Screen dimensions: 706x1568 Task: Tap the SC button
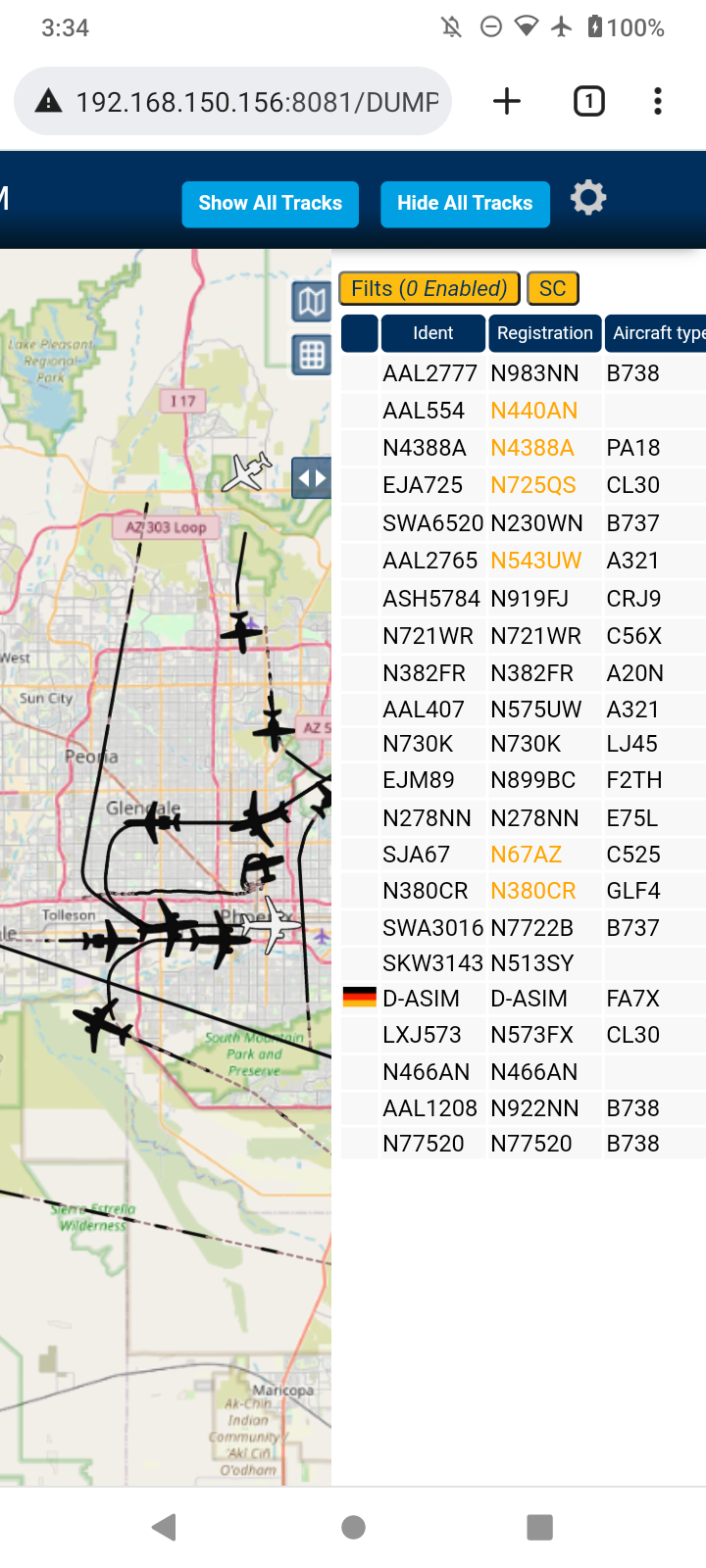553,289
